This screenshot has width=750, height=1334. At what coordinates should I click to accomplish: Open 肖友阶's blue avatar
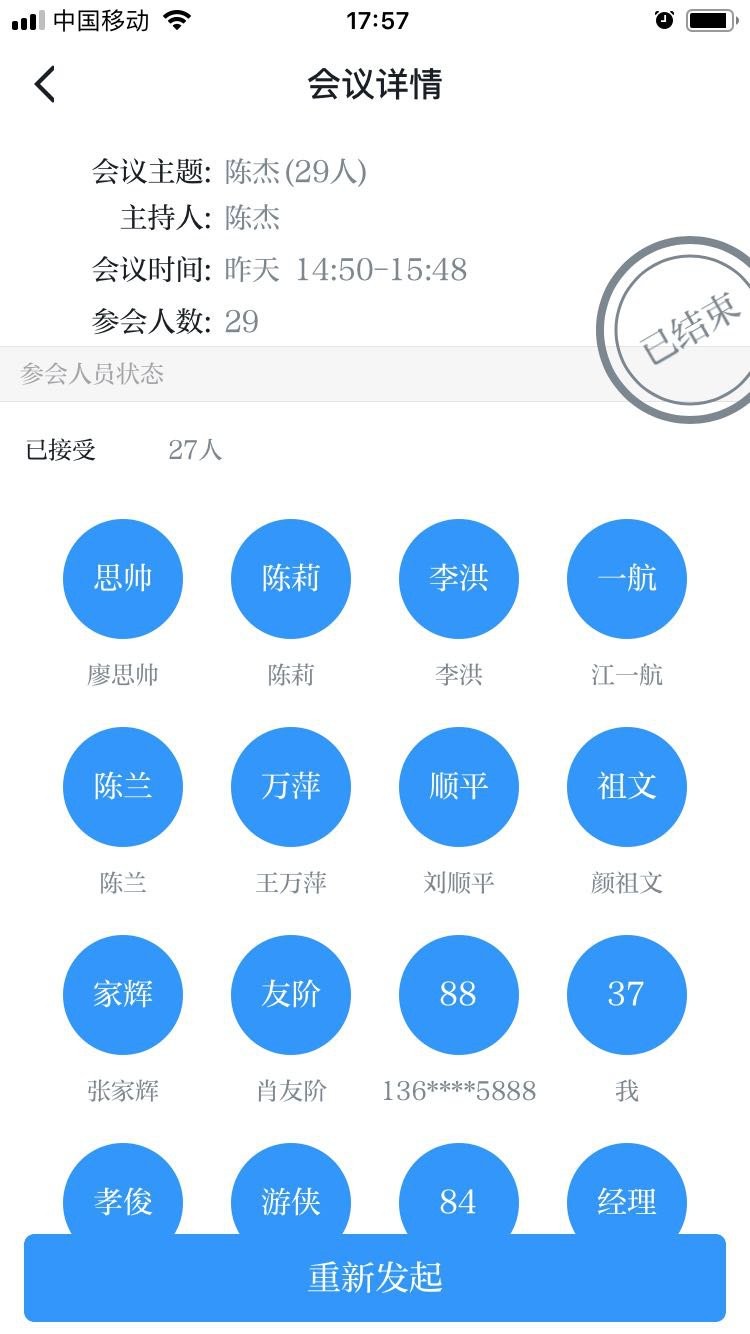(x=291, y=994)
